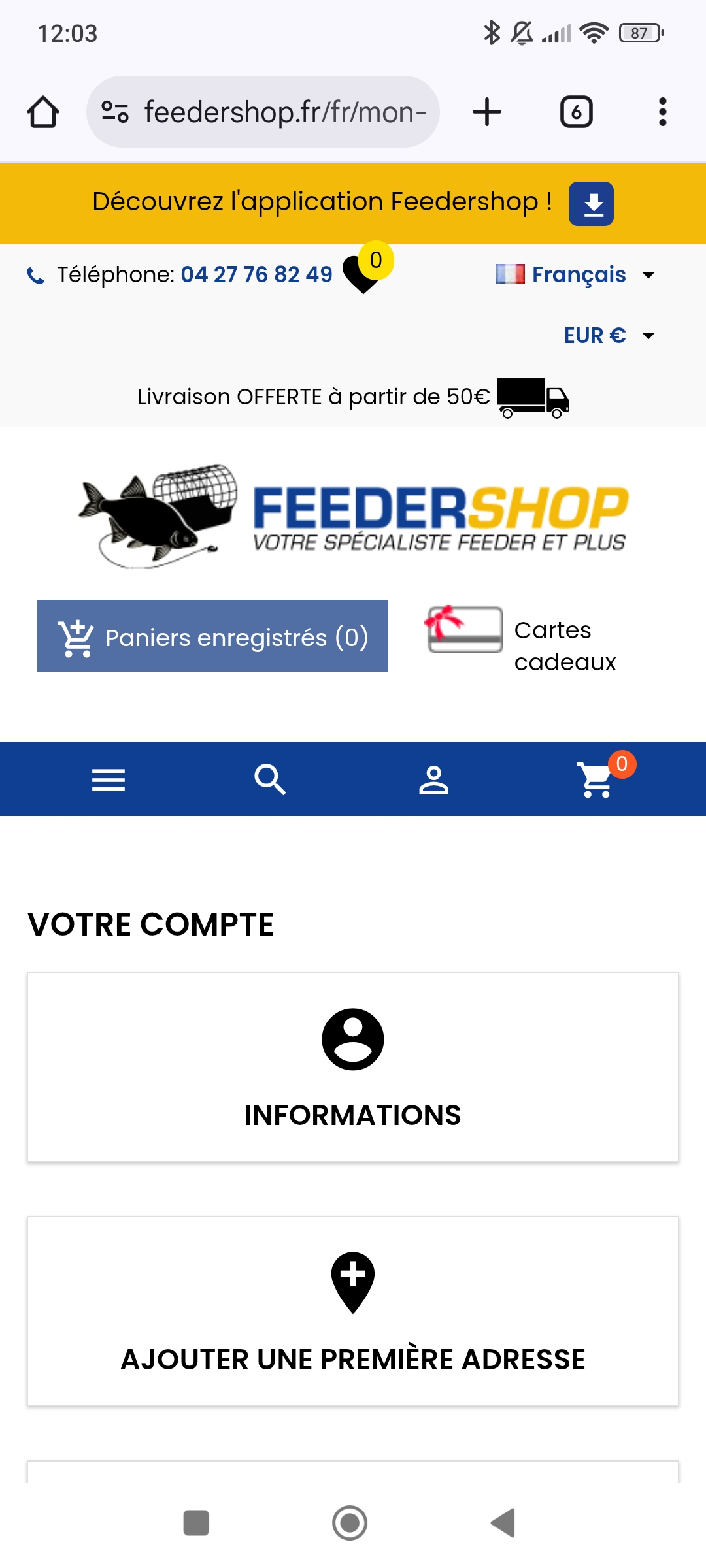Select Ajouter une première adresse

(x=353, y=1311)
